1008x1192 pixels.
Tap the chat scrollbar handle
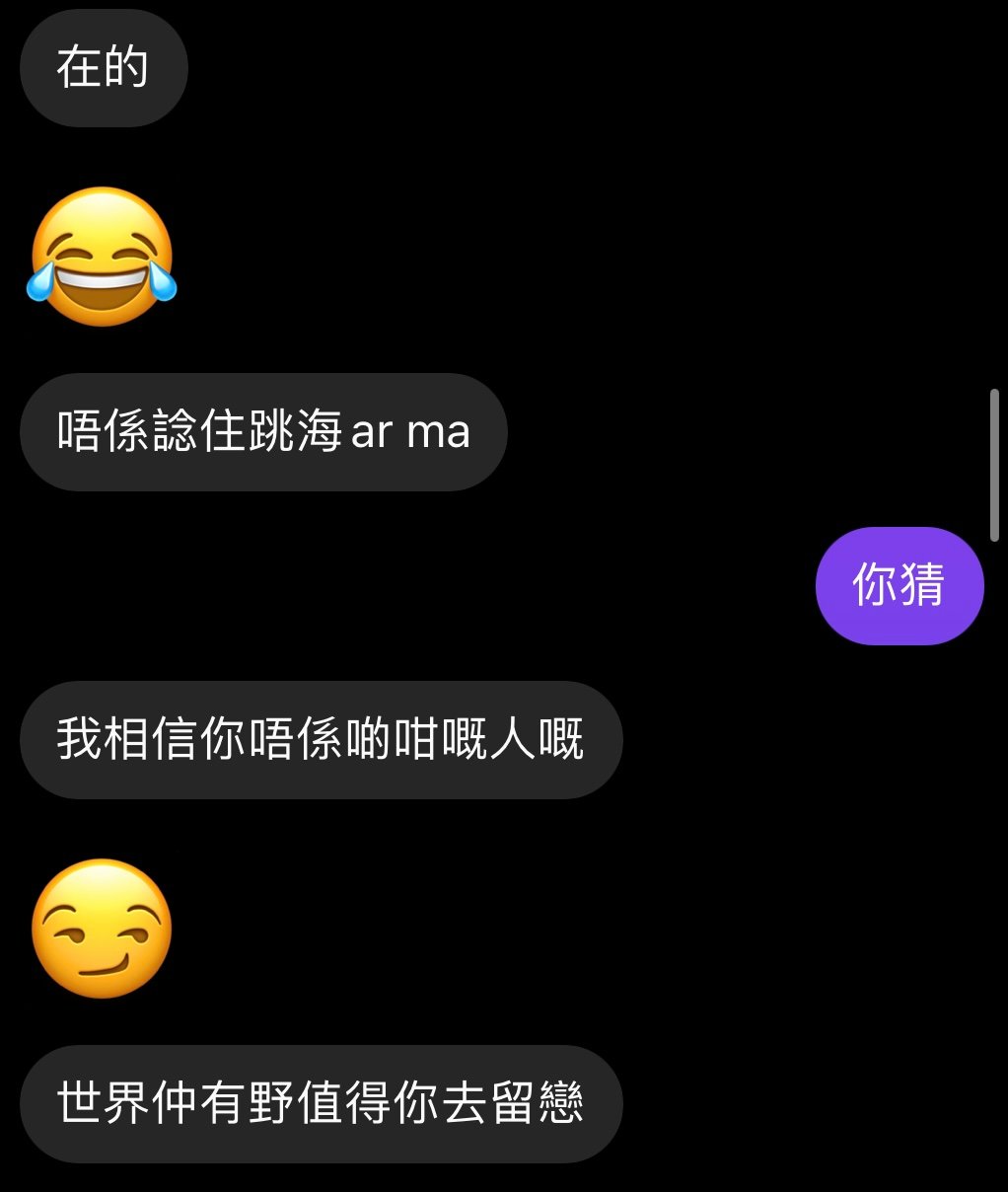pyautogui.click(x=994, y=465)
